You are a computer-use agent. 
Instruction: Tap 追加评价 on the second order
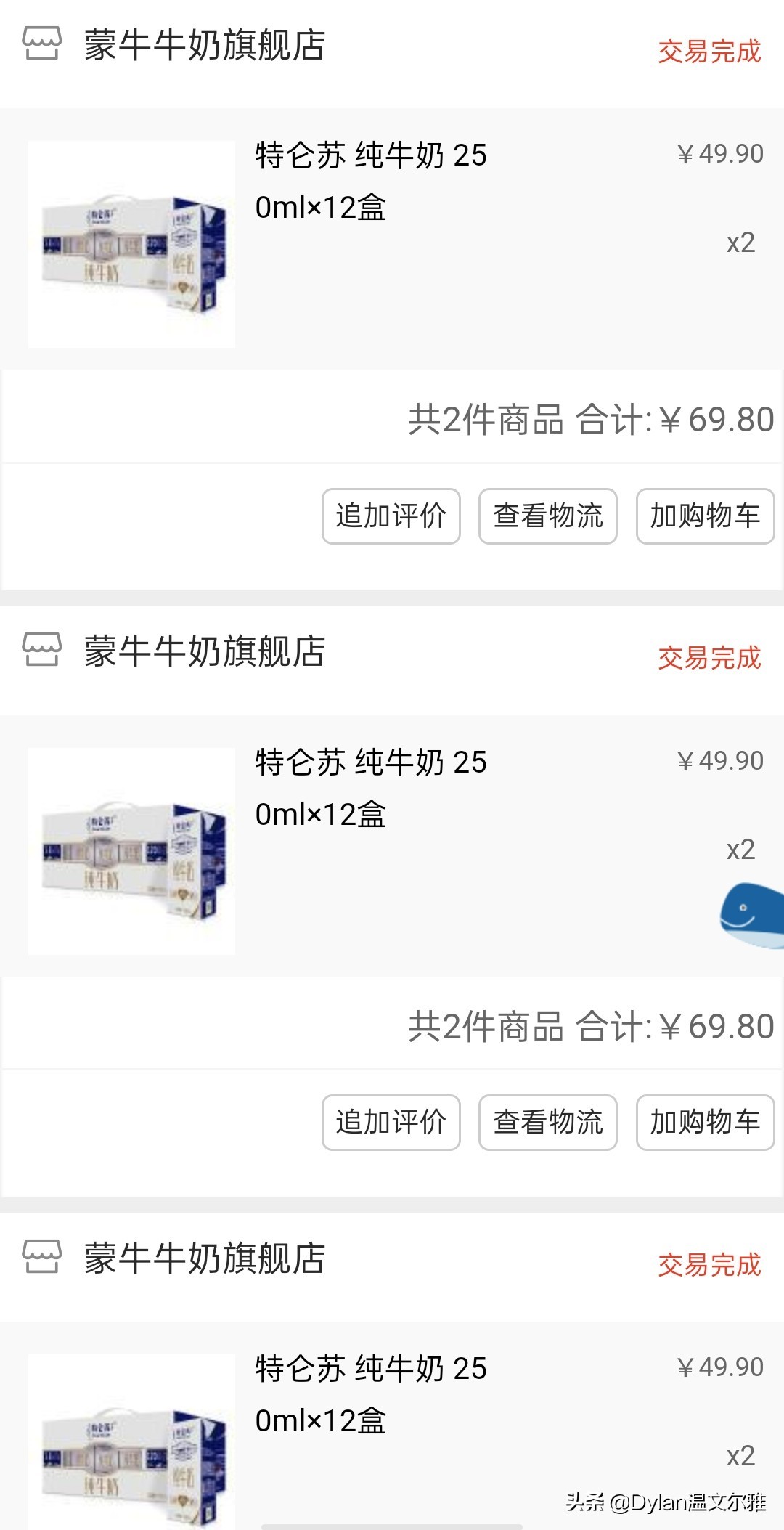click(390, 1123)
